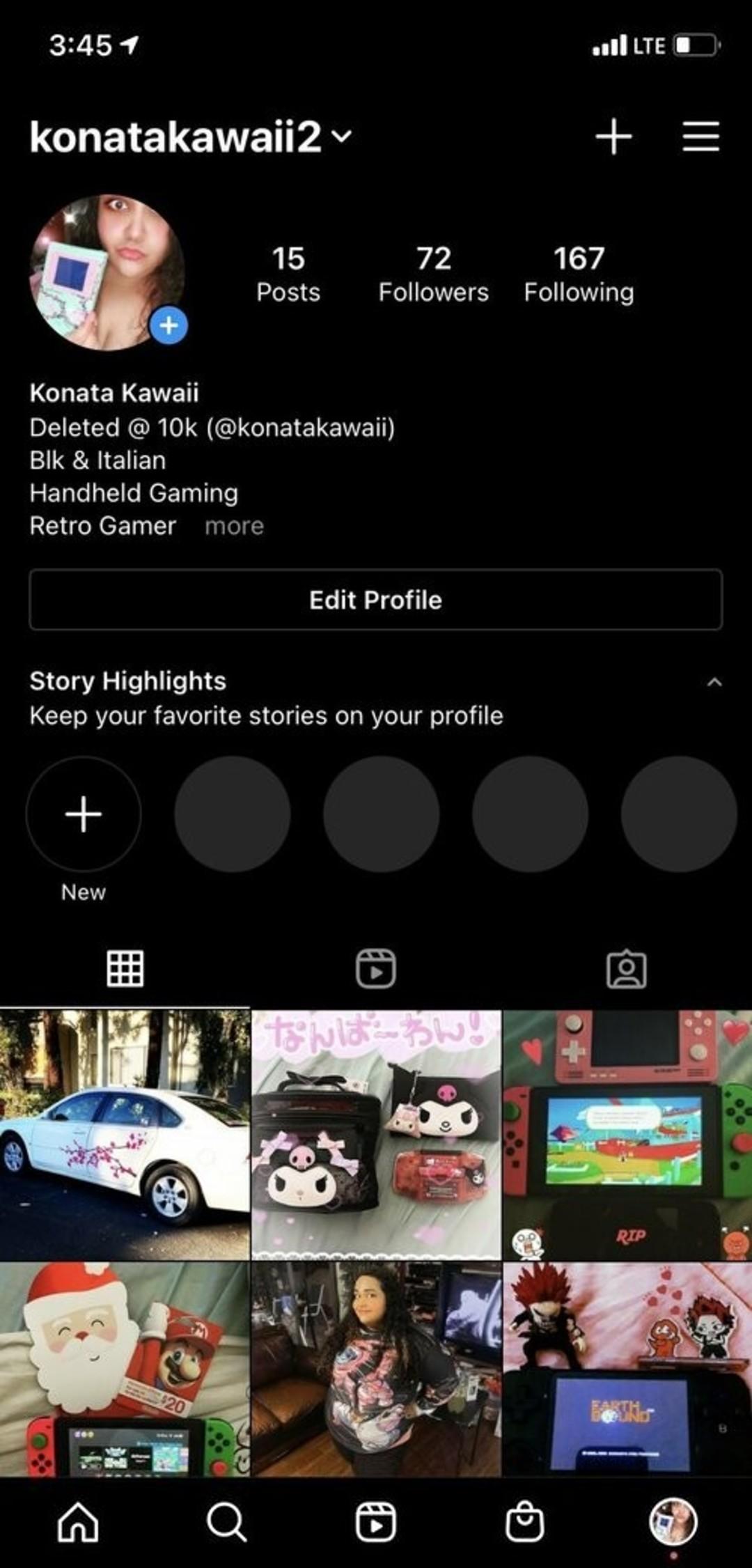The width and height of the screenshot is (752, 1568).
Task: Open the white car post
Action: click(x=125, y=1134)
